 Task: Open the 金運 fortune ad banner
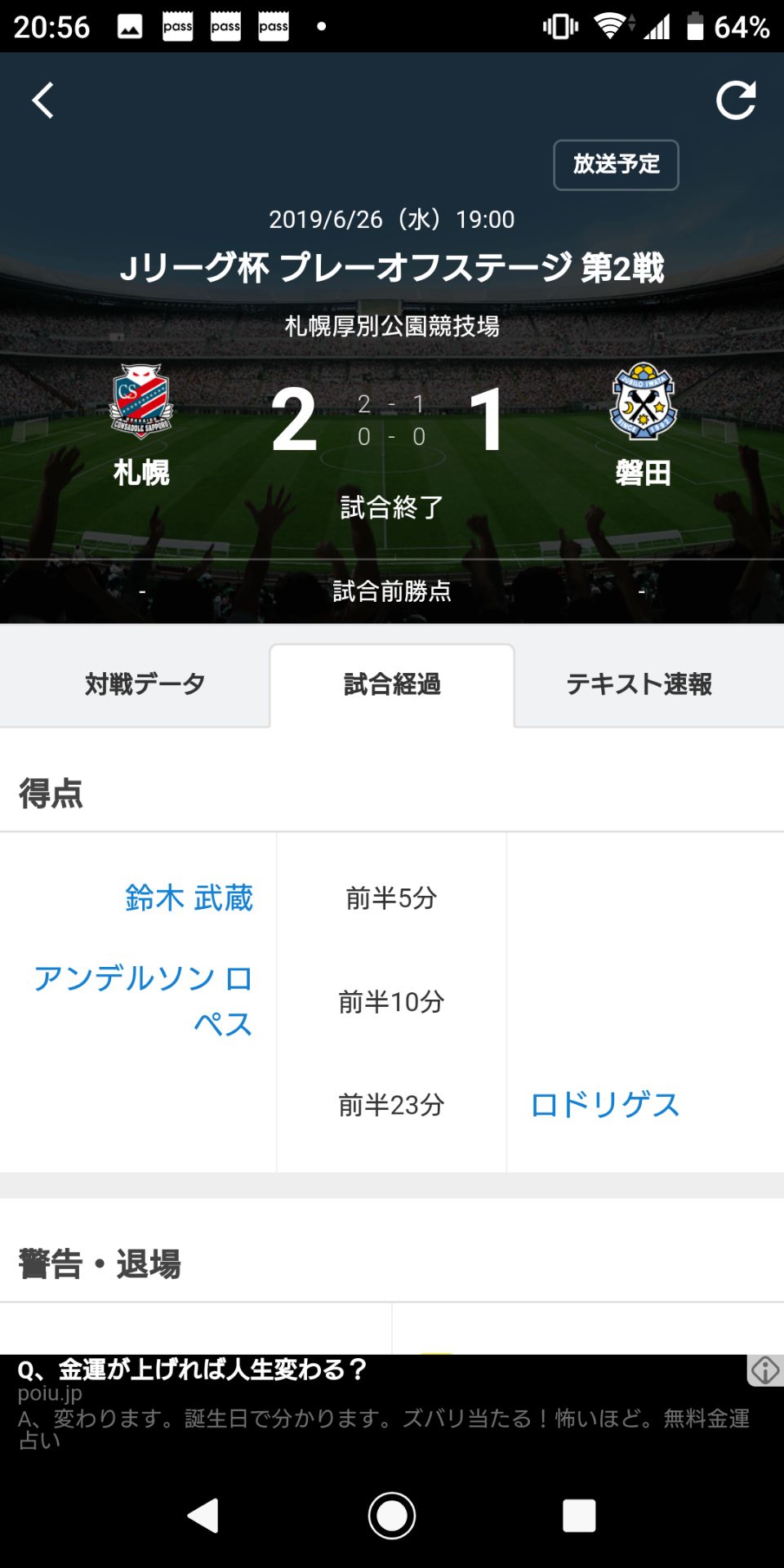[x=376, y=1403]
